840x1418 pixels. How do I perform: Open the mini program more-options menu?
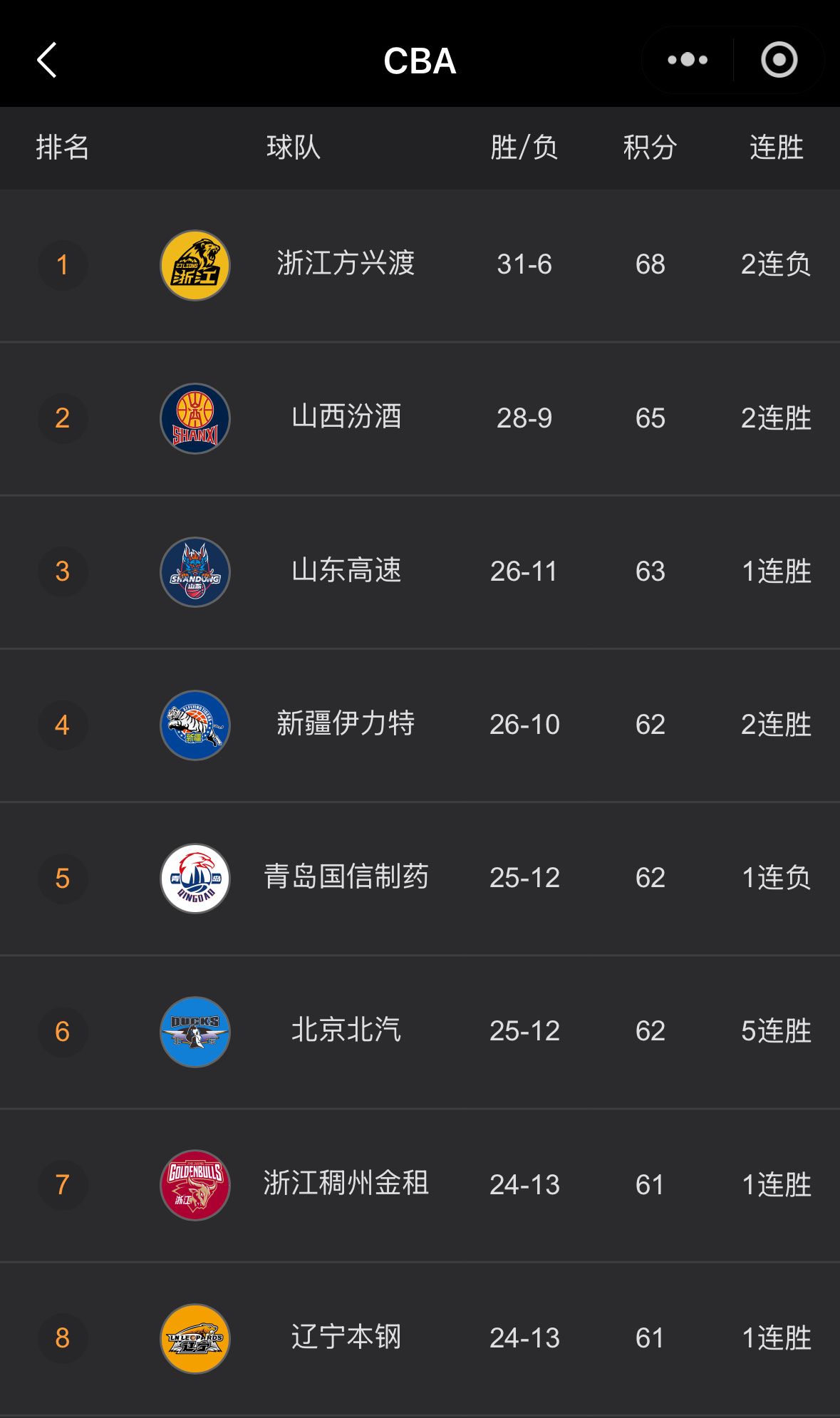(688, 60)
